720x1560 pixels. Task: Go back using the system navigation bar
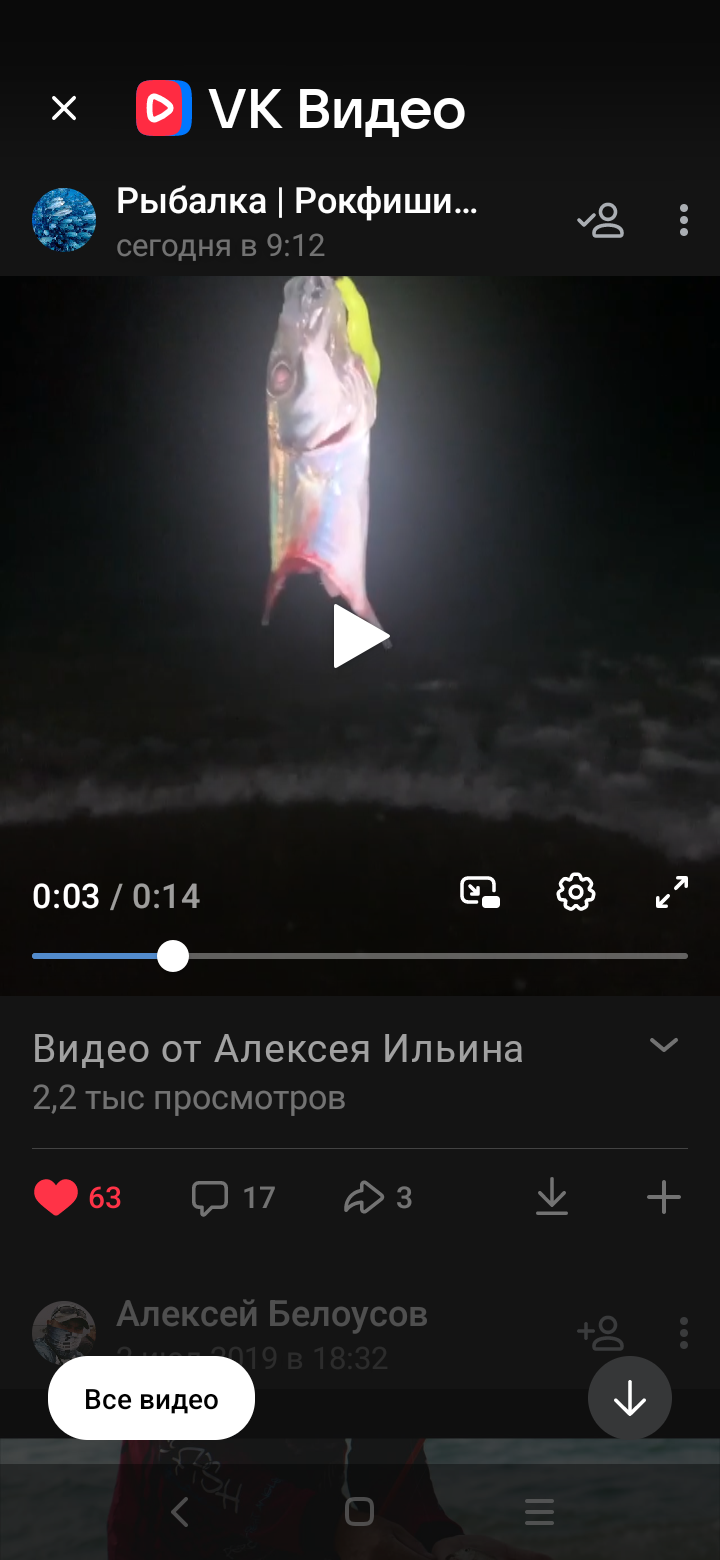pyautogui.click(x=180, y=1512)
